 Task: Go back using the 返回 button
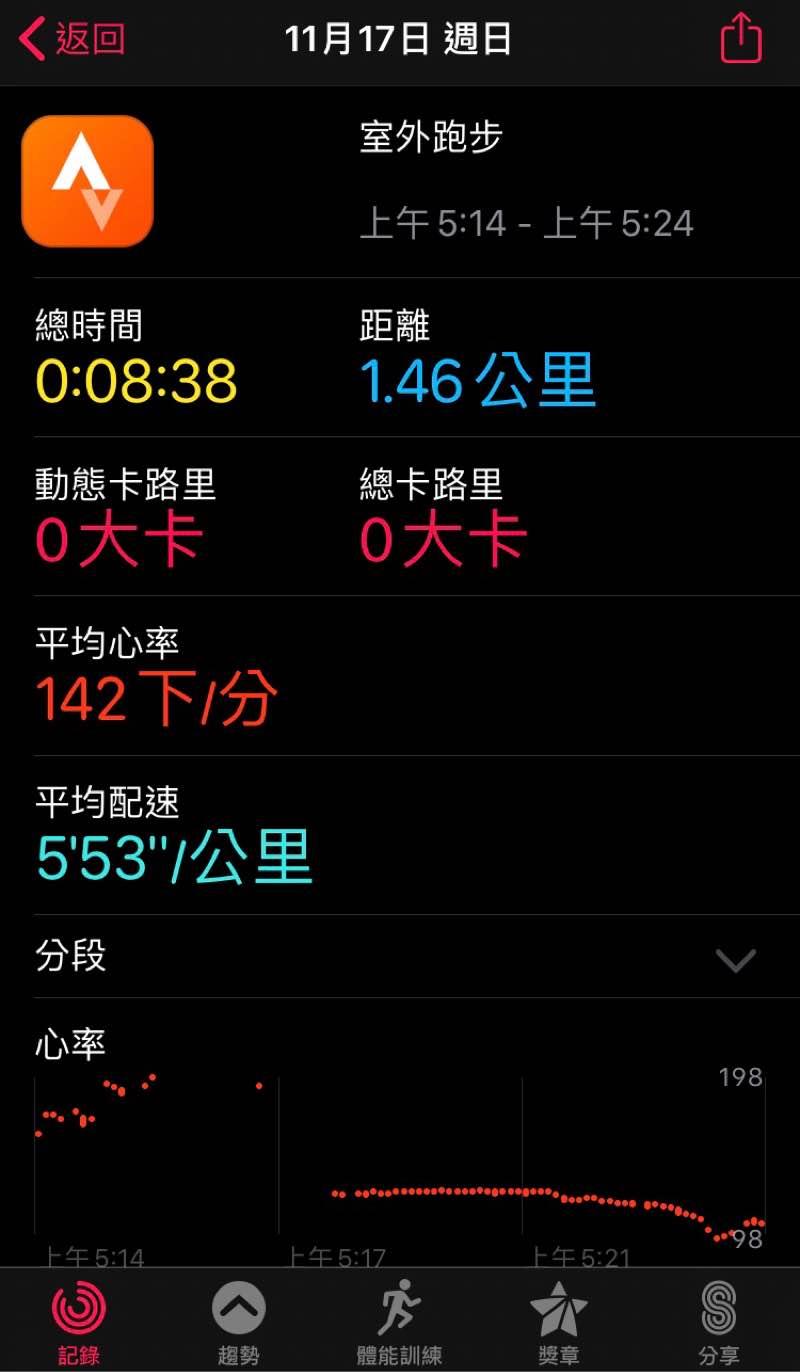(72, 40)
